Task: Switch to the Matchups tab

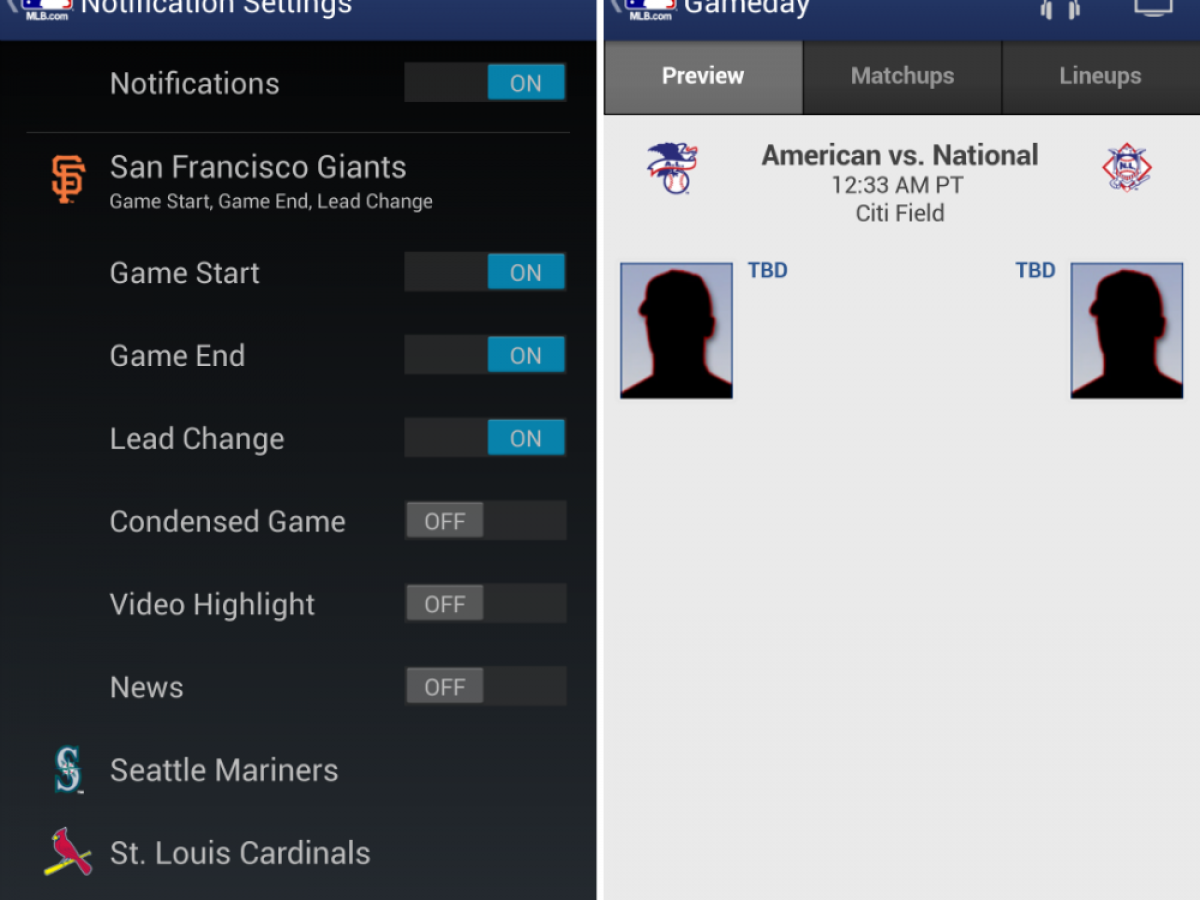Action: coord(902,77)
